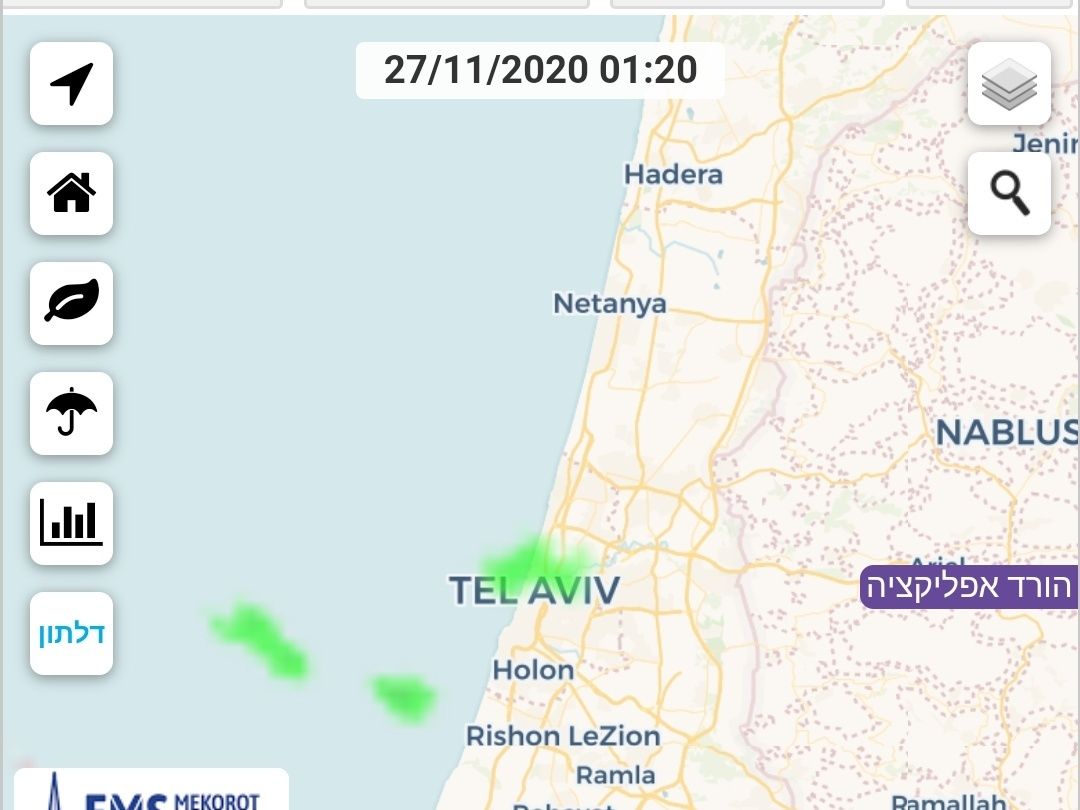1080x810 pixels.
Task: Search the map with magnifier icon
Action: coord(1009,194)
